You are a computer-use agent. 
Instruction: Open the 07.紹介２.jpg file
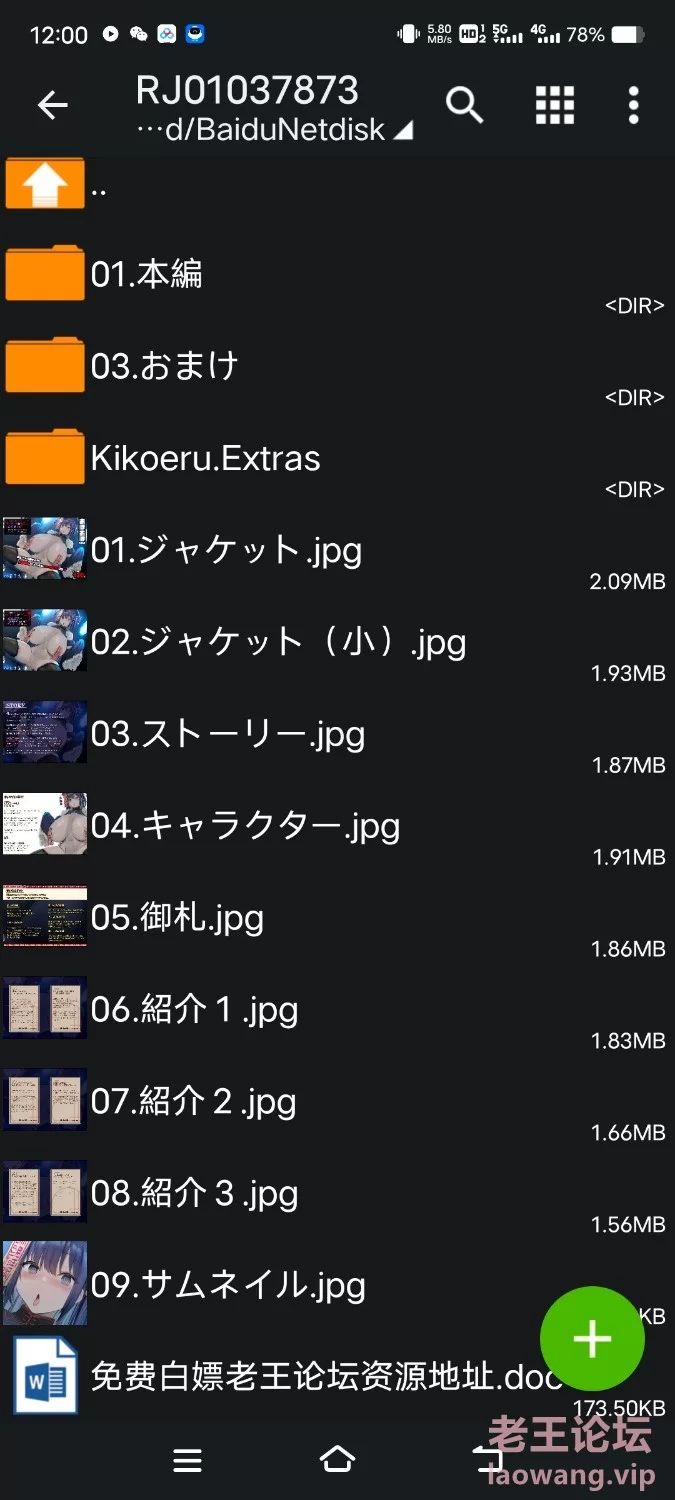pos(337,1101)
